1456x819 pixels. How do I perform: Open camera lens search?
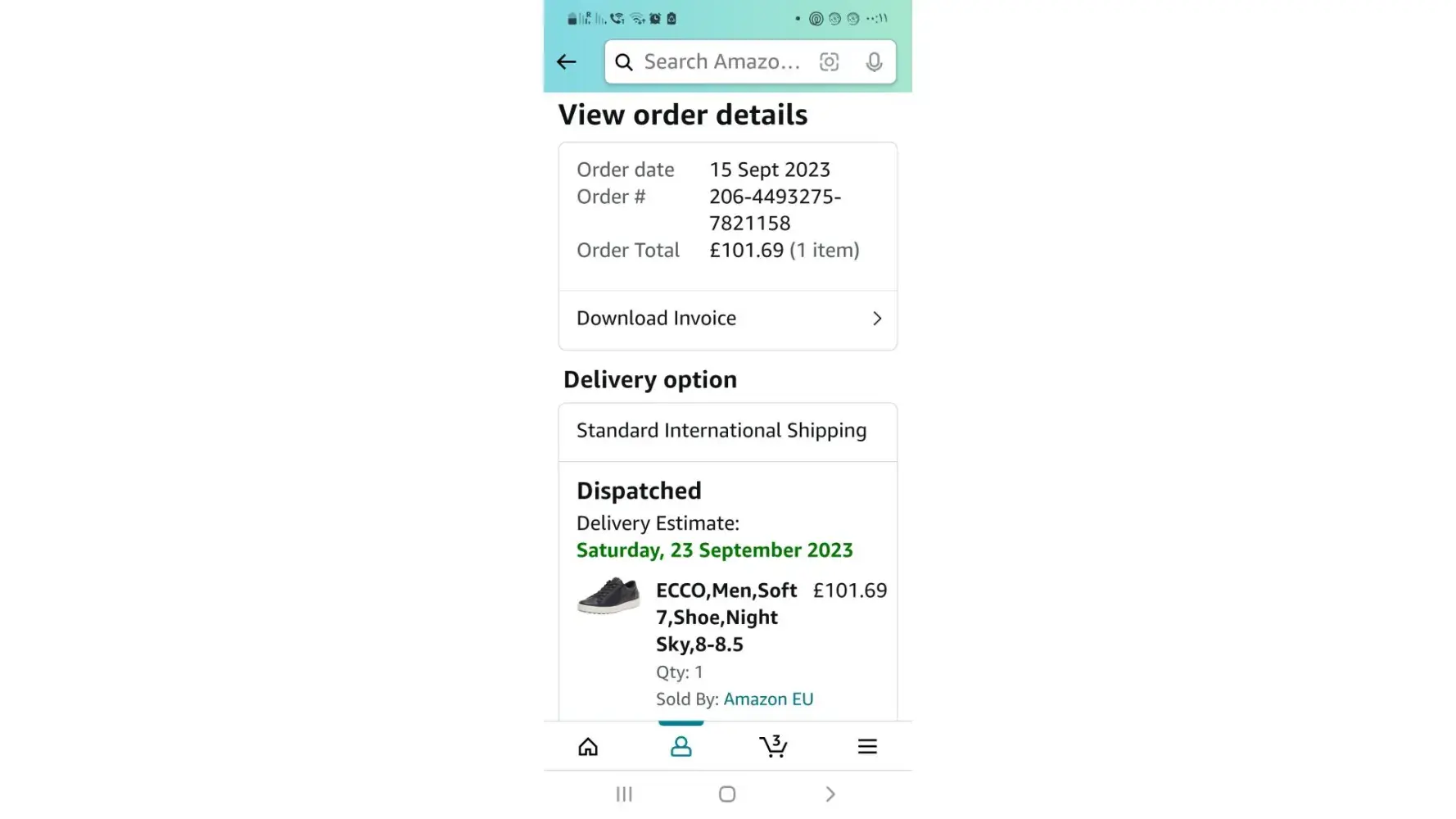pyautogui.click(x=829, y=62)
